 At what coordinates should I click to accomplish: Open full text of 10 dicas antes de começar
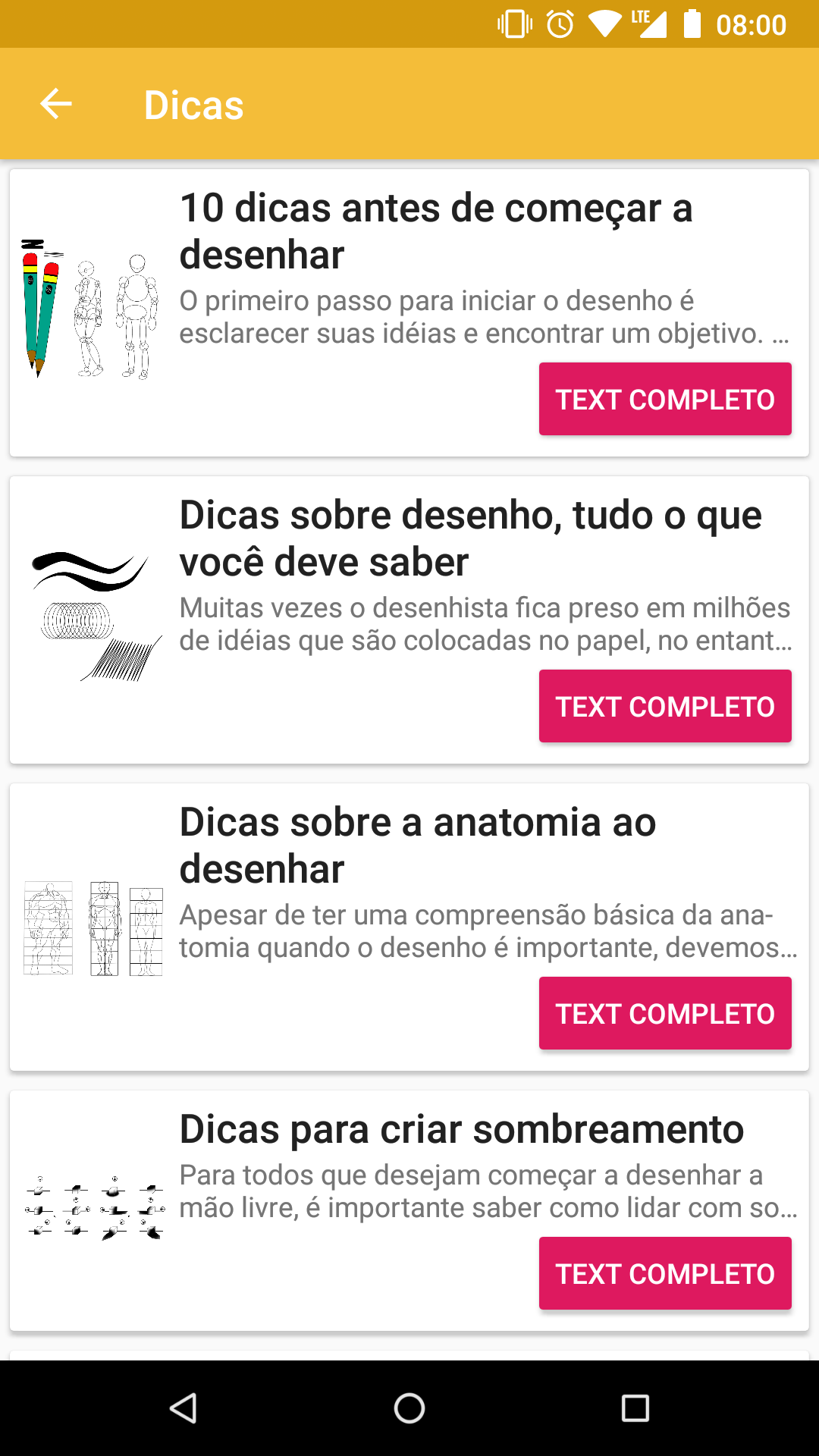[665, 399]
